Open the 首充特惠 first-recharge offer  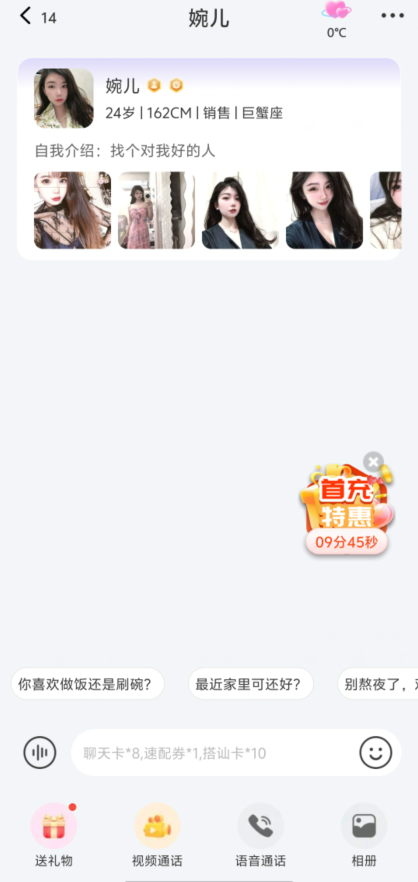click(x=345, y=510)
